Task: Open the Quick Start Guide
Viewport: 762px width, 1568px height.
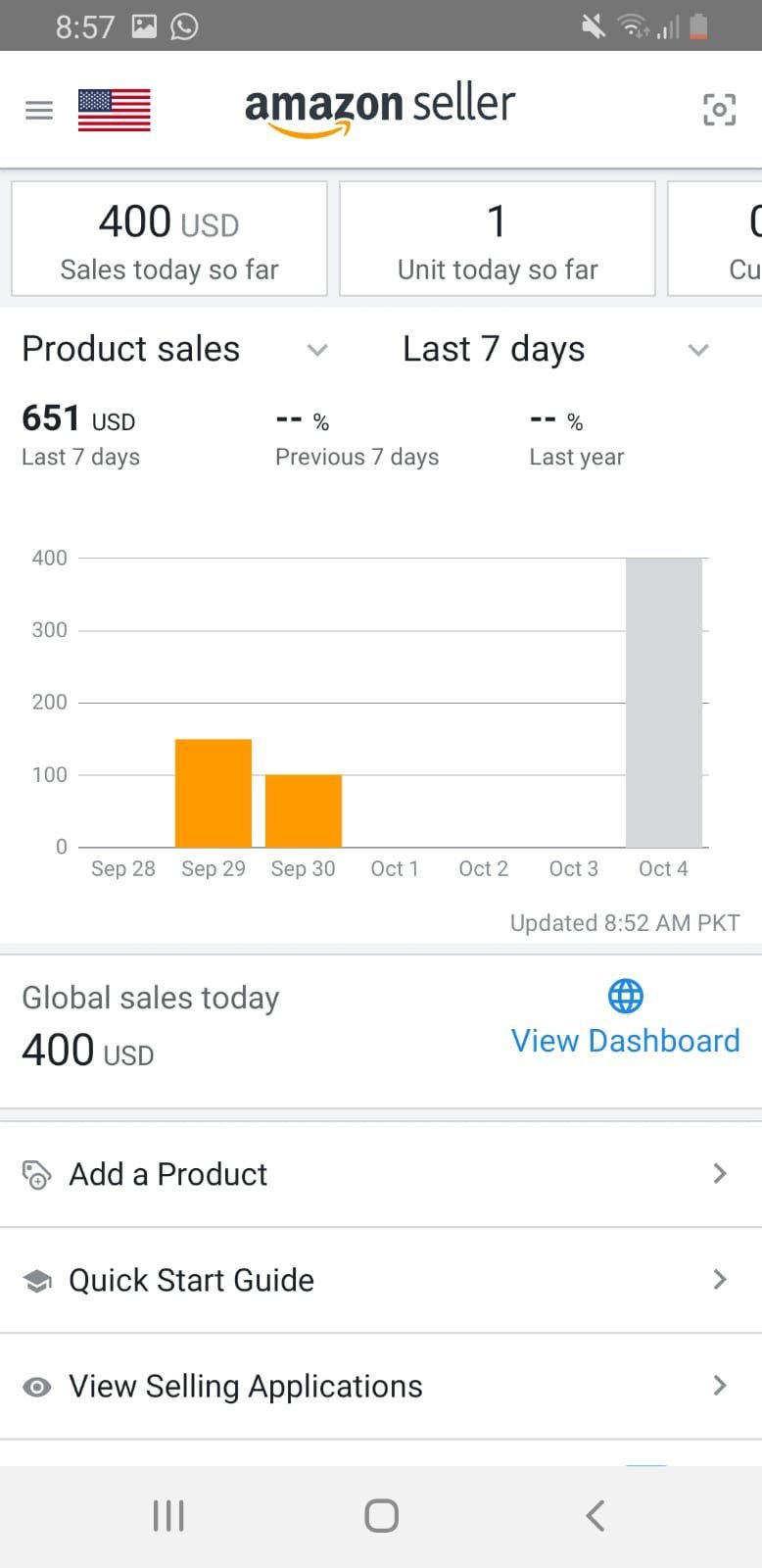Action: coord(191,1279)
